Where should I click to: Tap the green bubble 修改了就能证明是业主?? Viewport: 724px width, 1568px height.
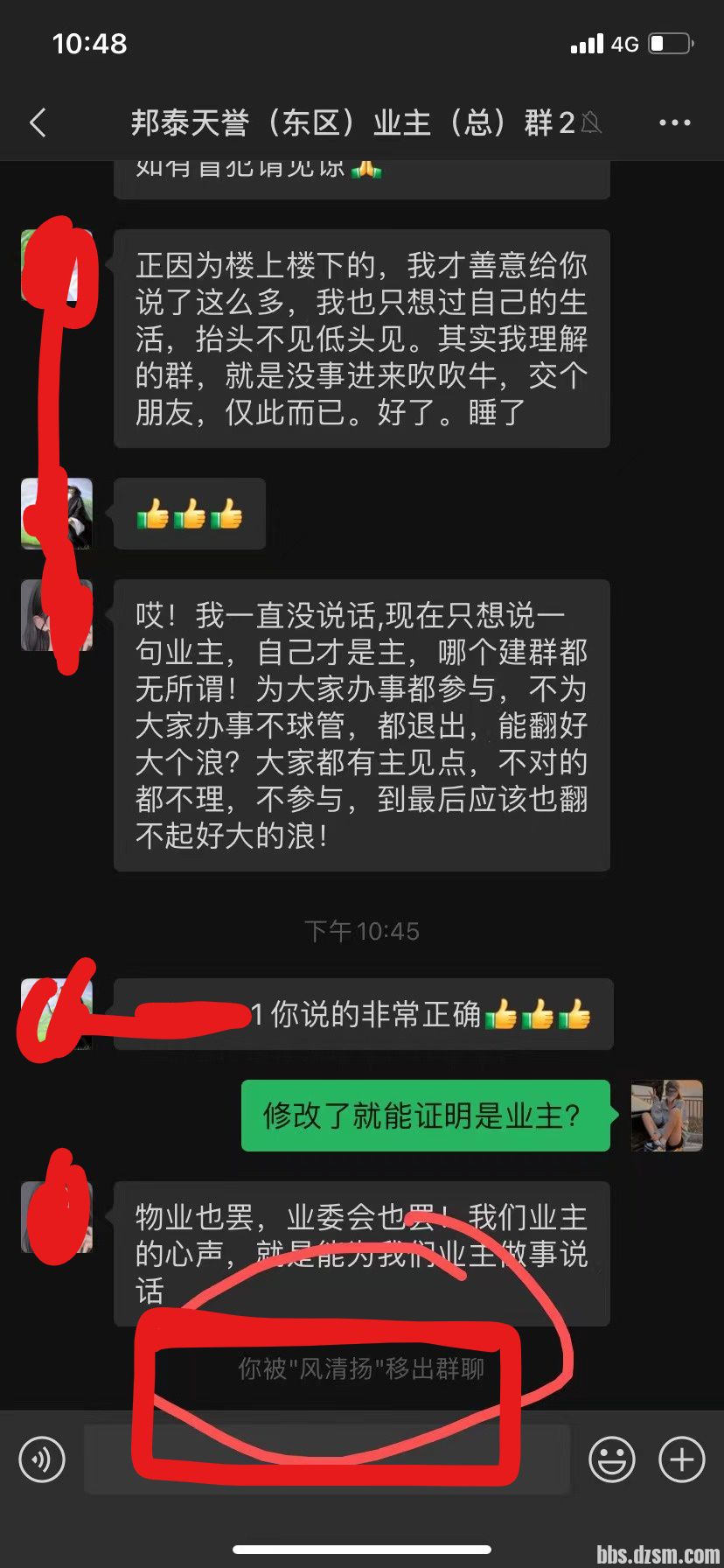pyautogui.click(x=425, y=1115)
